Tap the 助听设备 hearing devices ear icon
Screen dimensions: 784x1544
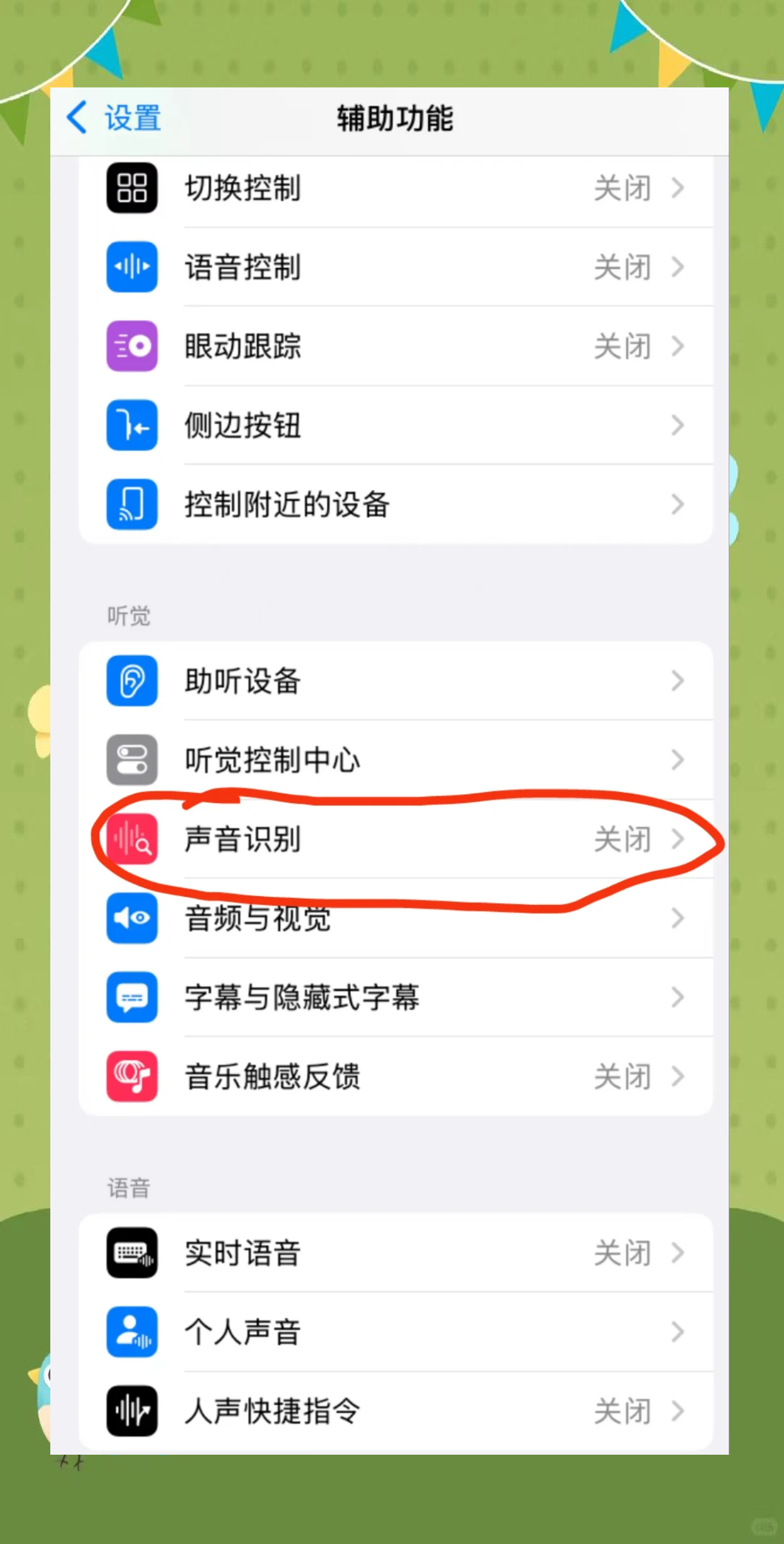click(x=132, y=681)
